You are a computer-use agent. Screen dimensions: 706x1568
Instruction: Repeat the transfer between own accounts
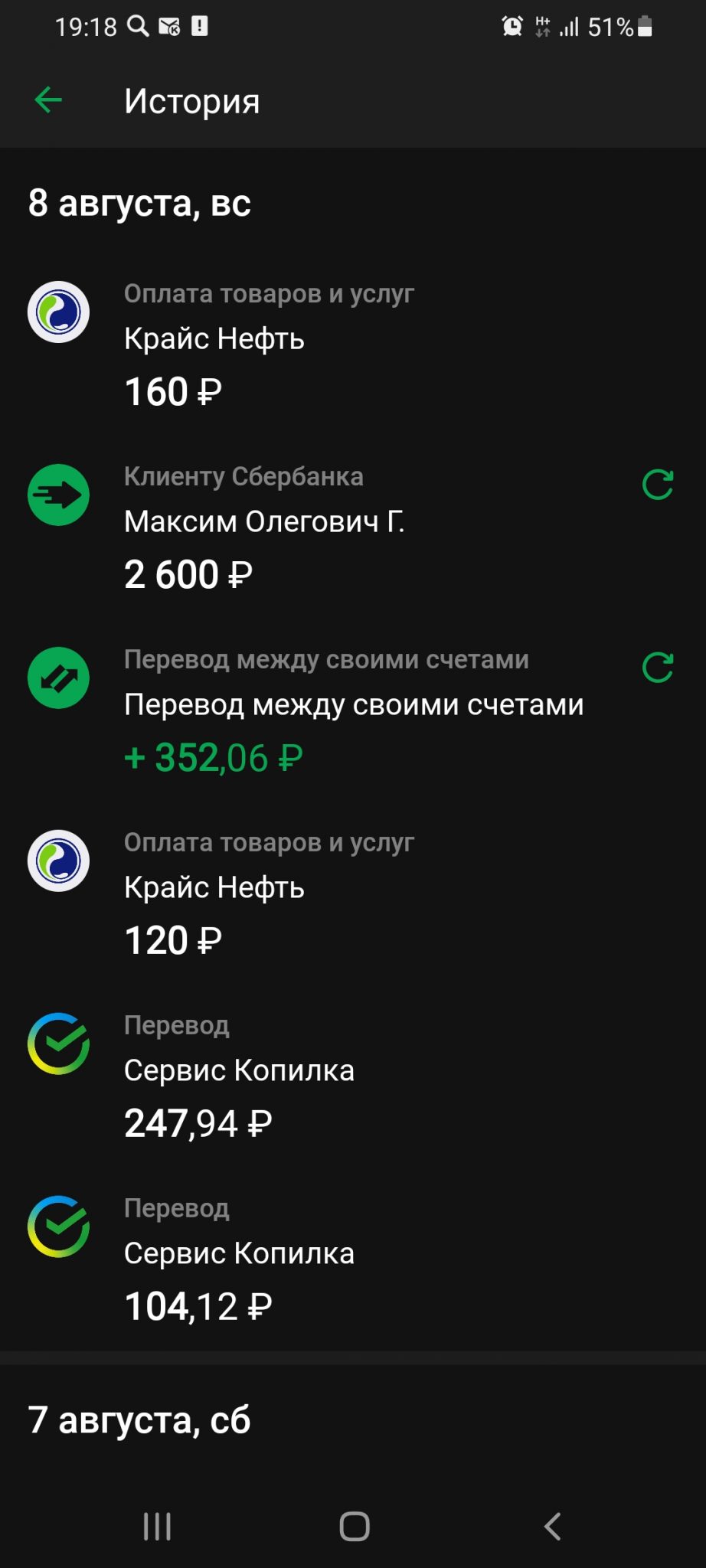[657, 668]
